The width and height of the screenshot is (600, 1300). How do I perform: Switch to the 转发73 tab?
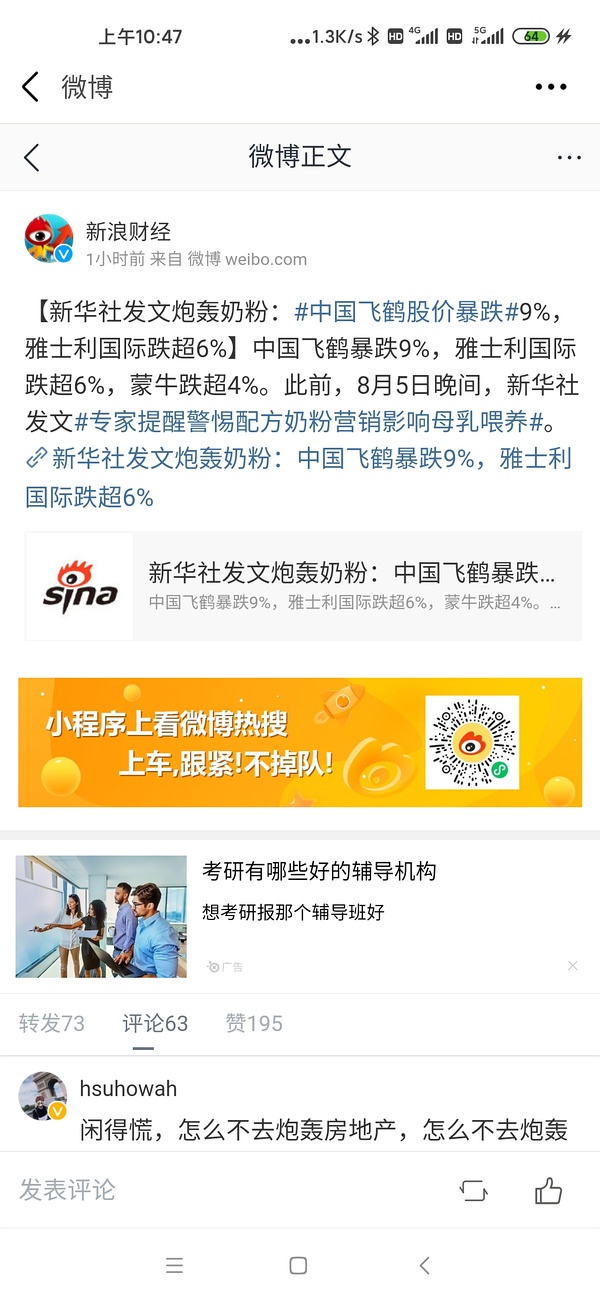pyautogui.click(x=52, y=1023)
